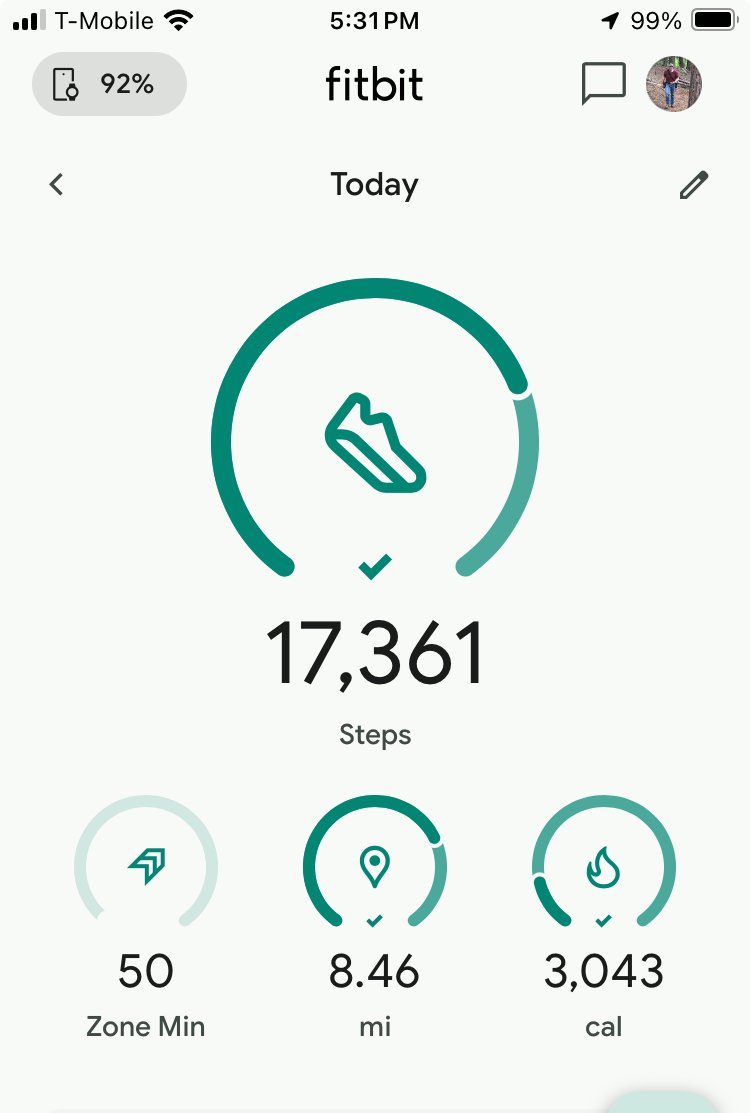Tap the pencil edit icon

(x=693, y=185)
